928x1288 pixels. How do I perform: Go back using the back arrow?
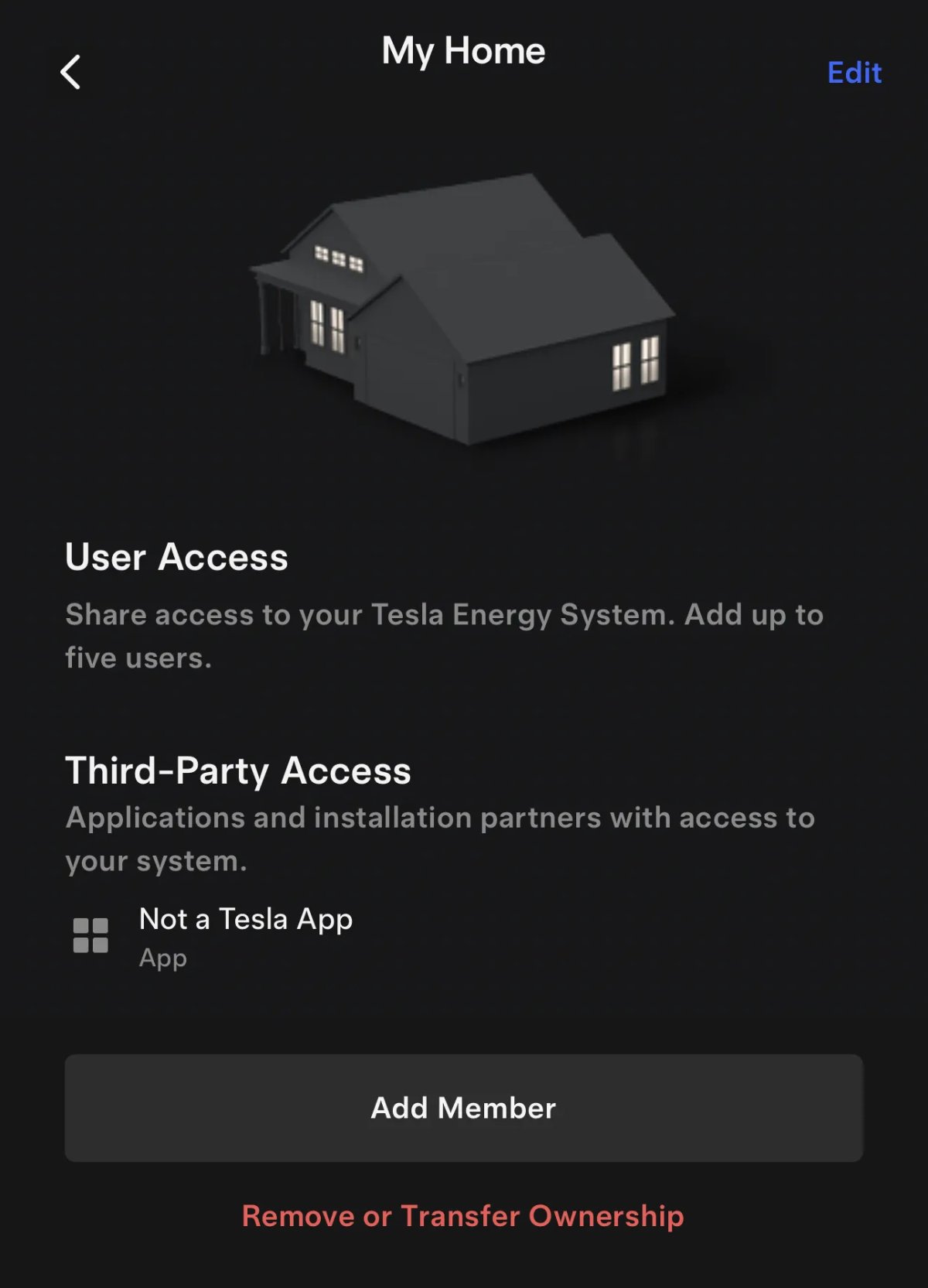point(70,72)
